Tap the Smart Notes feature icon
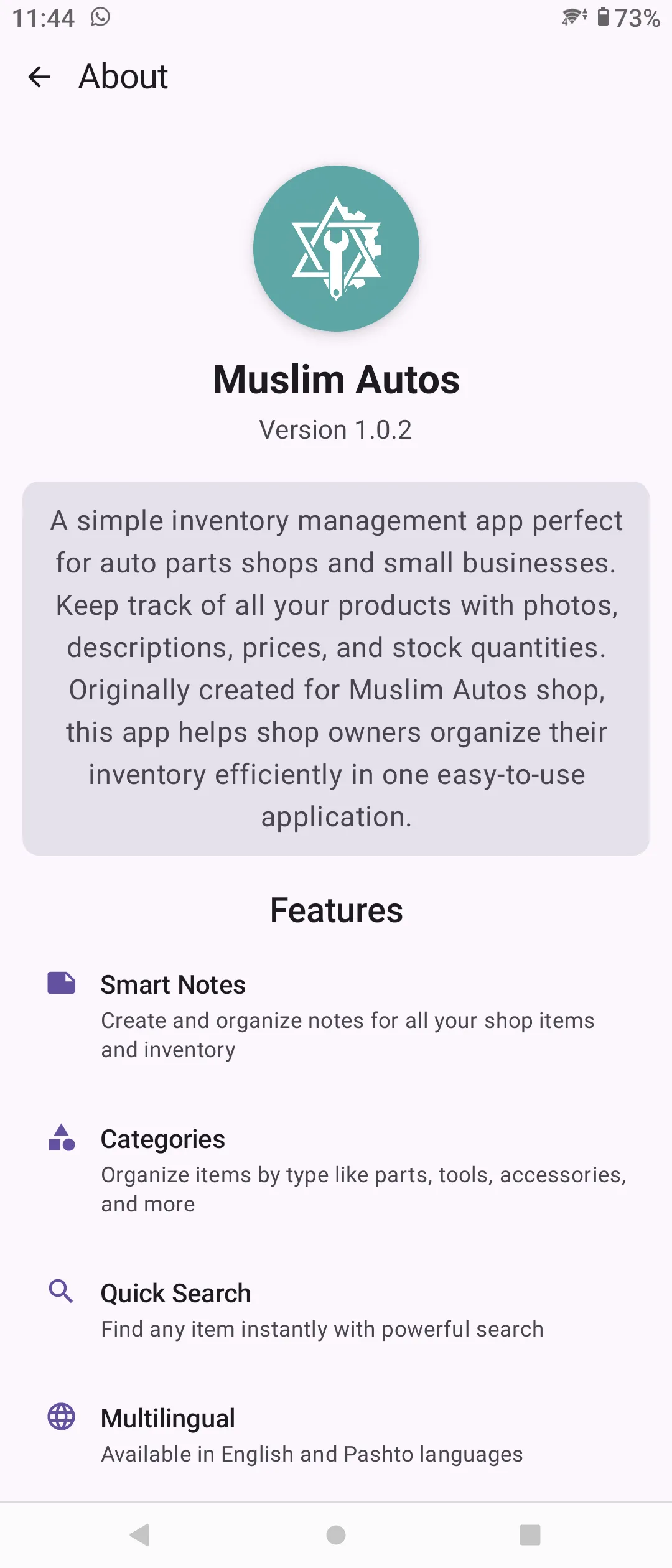This screenshot has width=672, height=1568. tap(62, 983)
